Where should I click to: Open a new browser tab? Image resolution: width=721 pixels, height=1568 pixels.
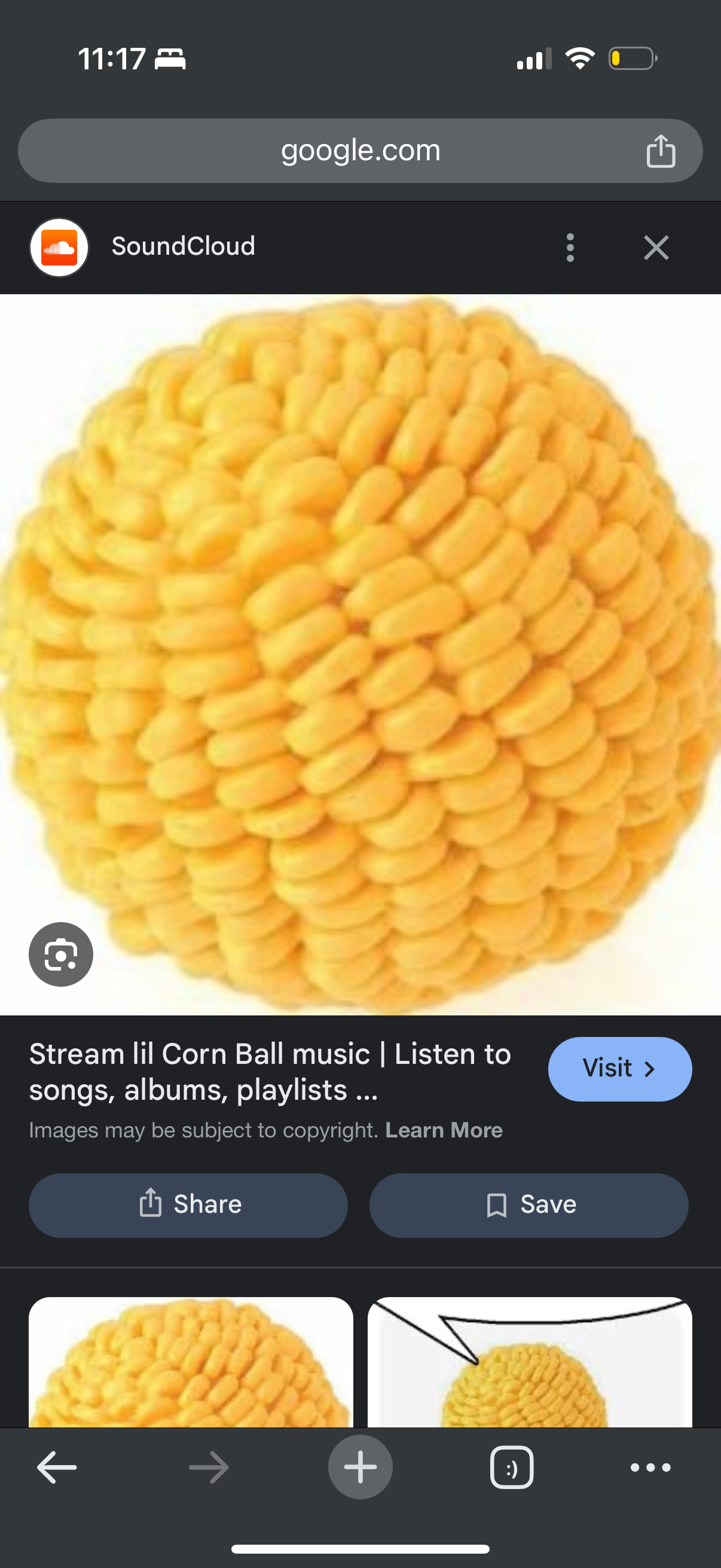click(x=360, y=1468)
